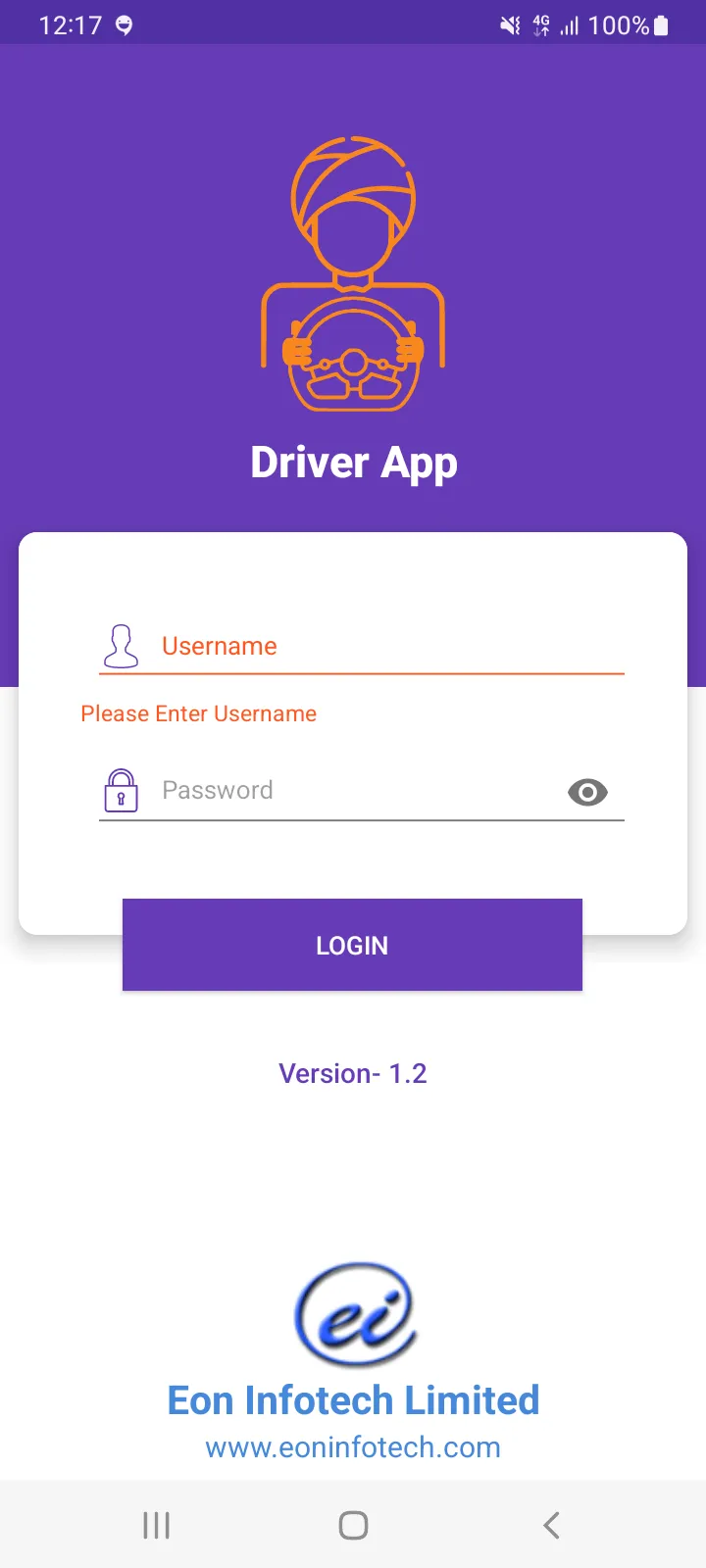Go back using system back button
The height and width of the screenshot is (1568, 706).
point(551,1525)
